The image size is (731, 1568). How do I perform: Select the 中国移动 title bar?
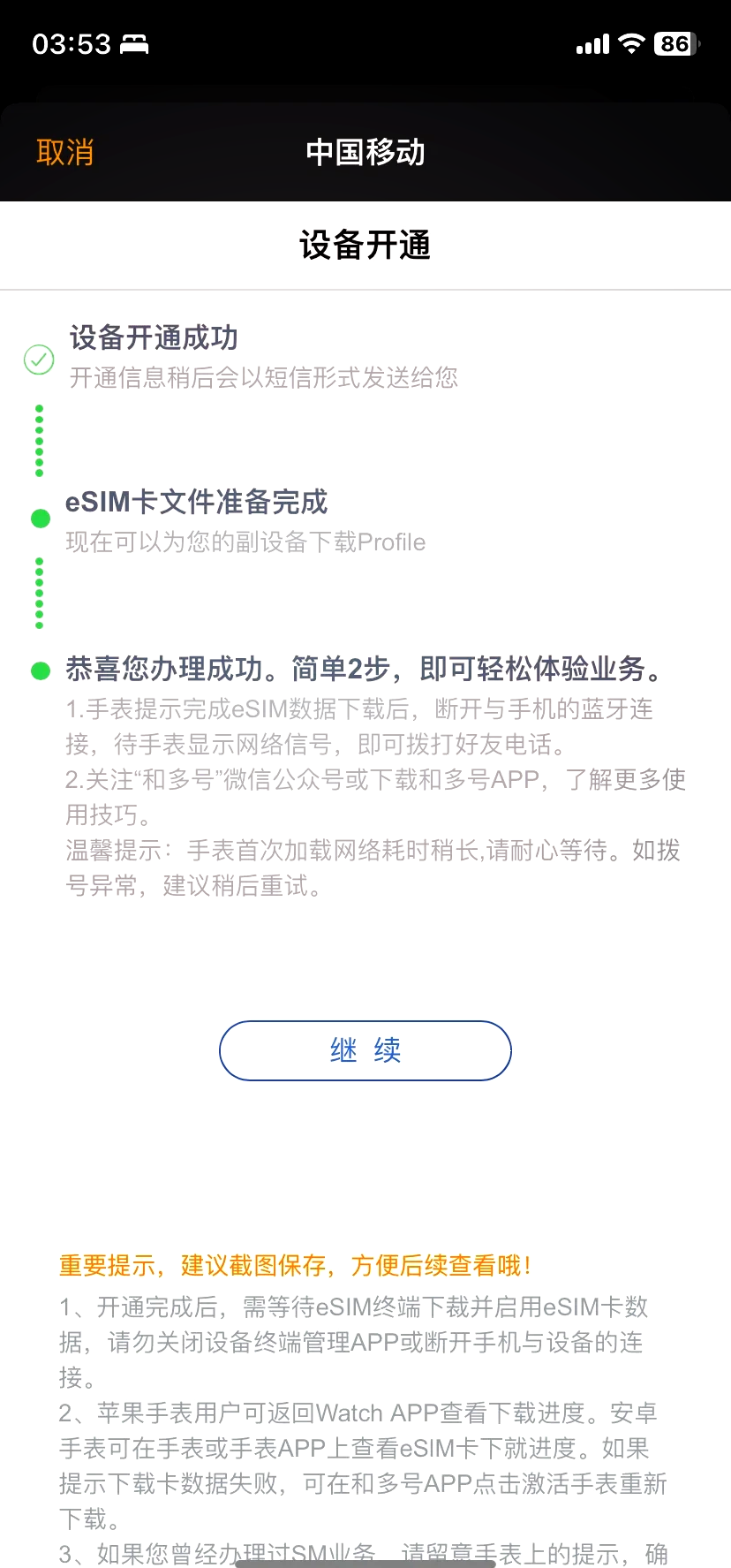pos(365,152)
